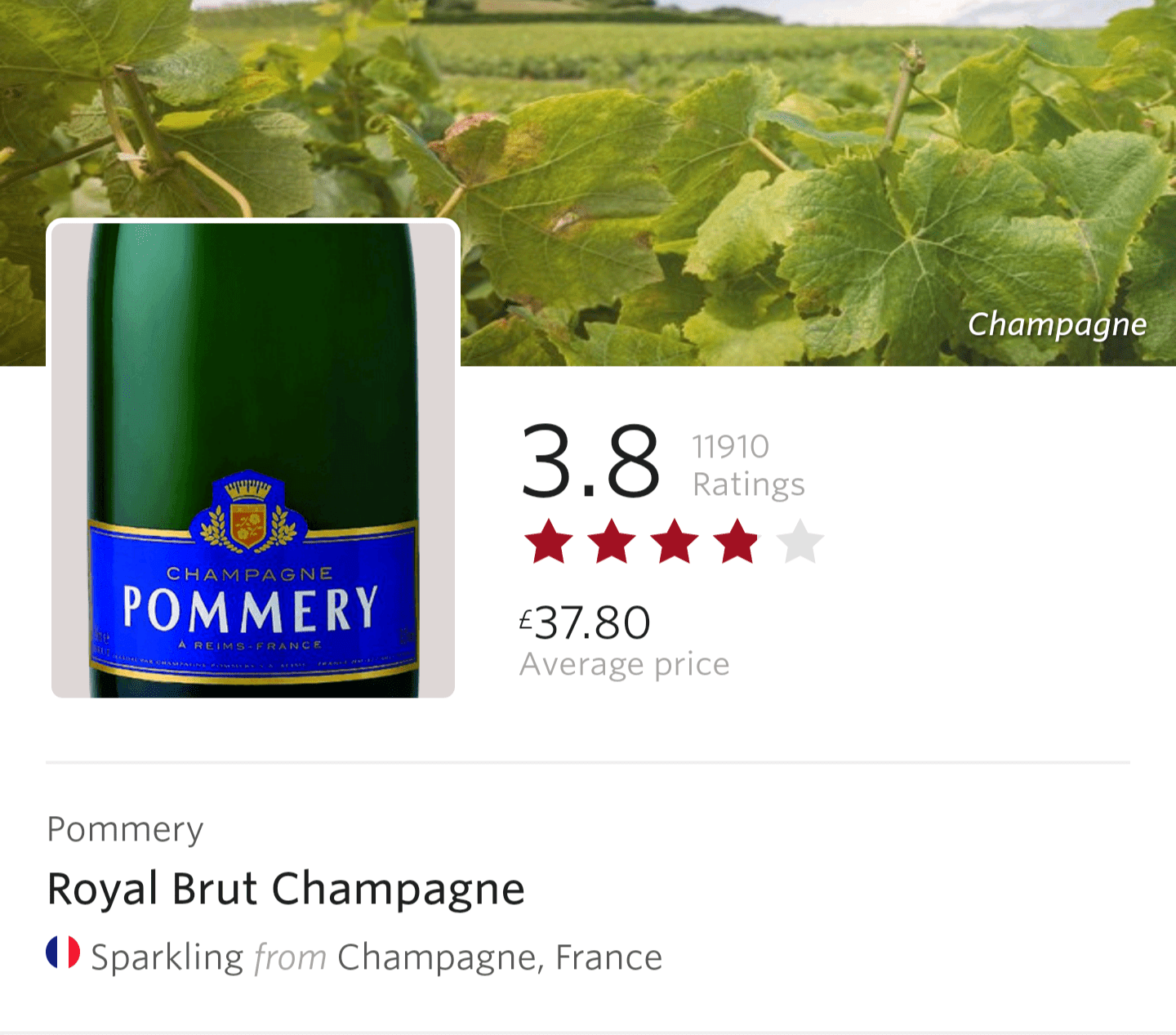Open the Pommery bottle photo
This screenshot has width=1176, height=1035.
coord(253,459)
